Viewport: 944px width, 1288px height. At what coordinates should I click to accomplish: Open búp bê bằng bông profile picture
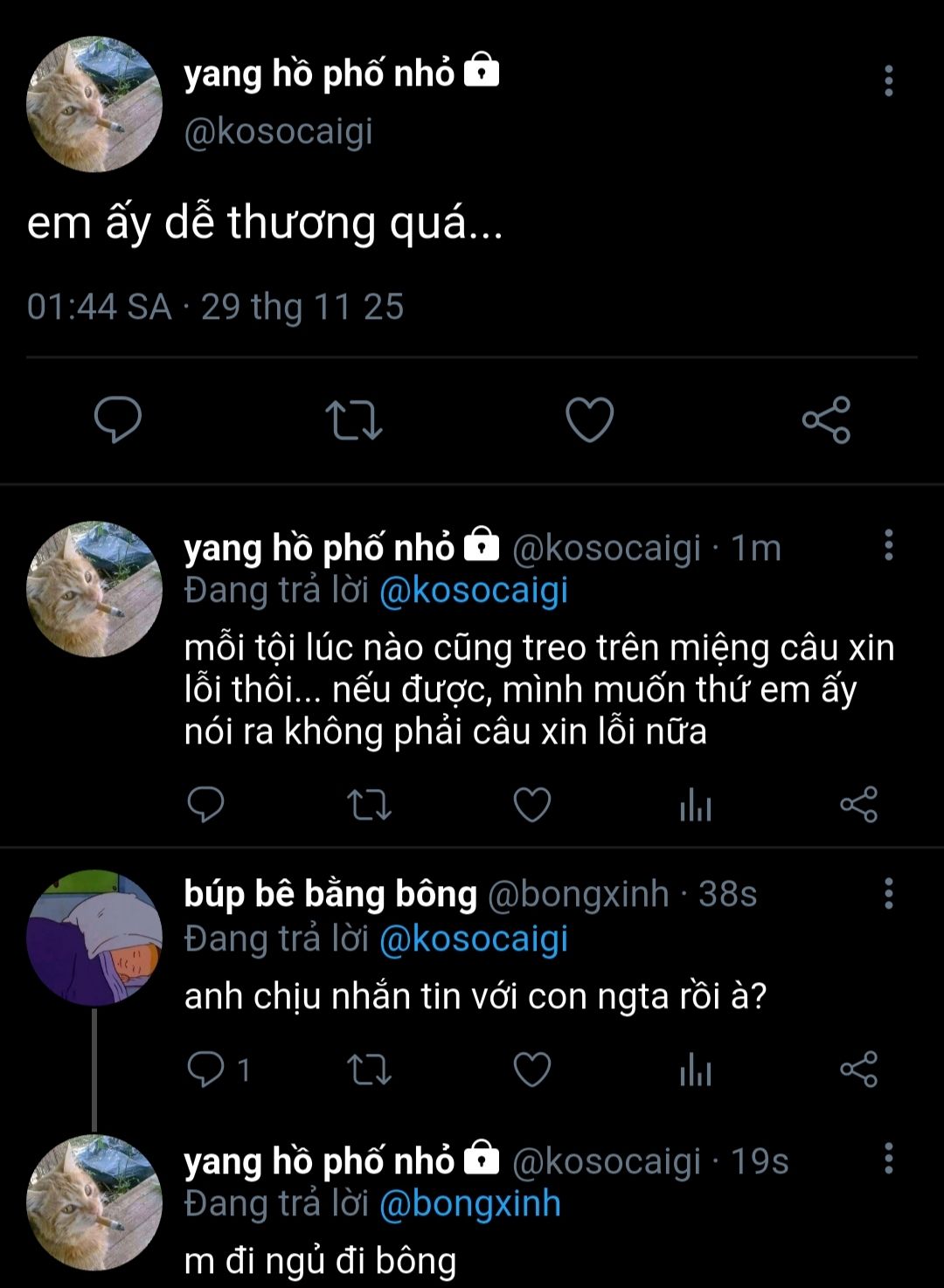pyautogui.click(x=94, y=938)
